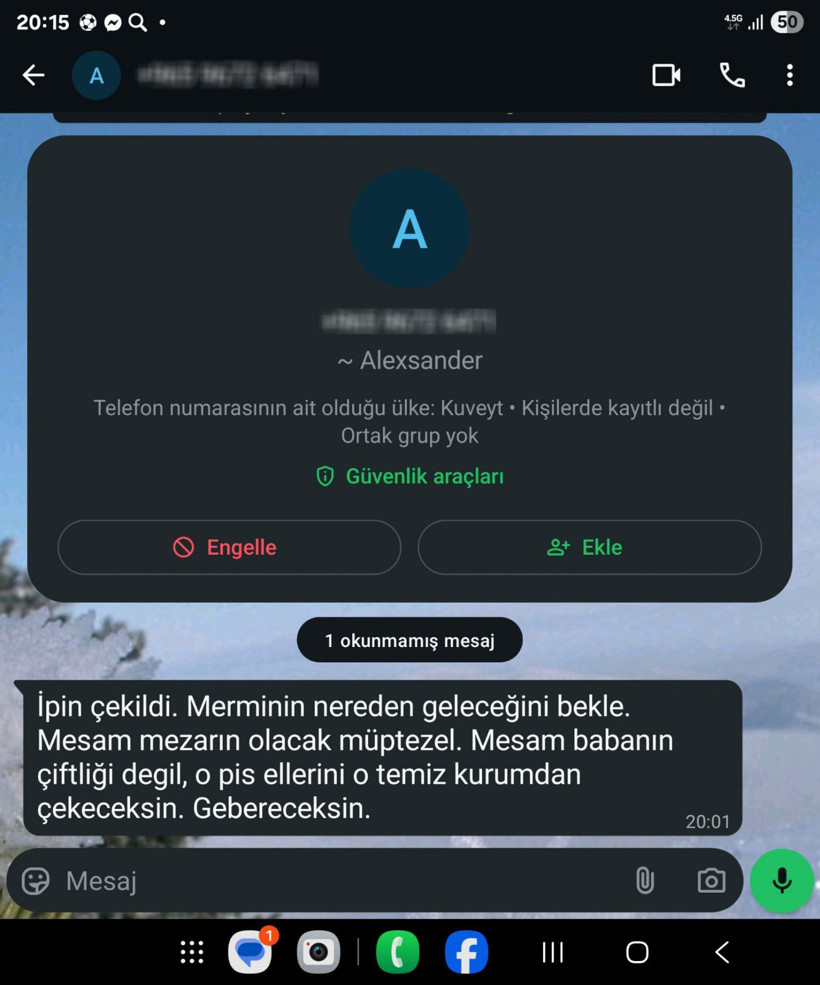Add the contact using the Ekle button
This screenshot has width=820, height=985.
pyautogui.click(x=589, y=547)
